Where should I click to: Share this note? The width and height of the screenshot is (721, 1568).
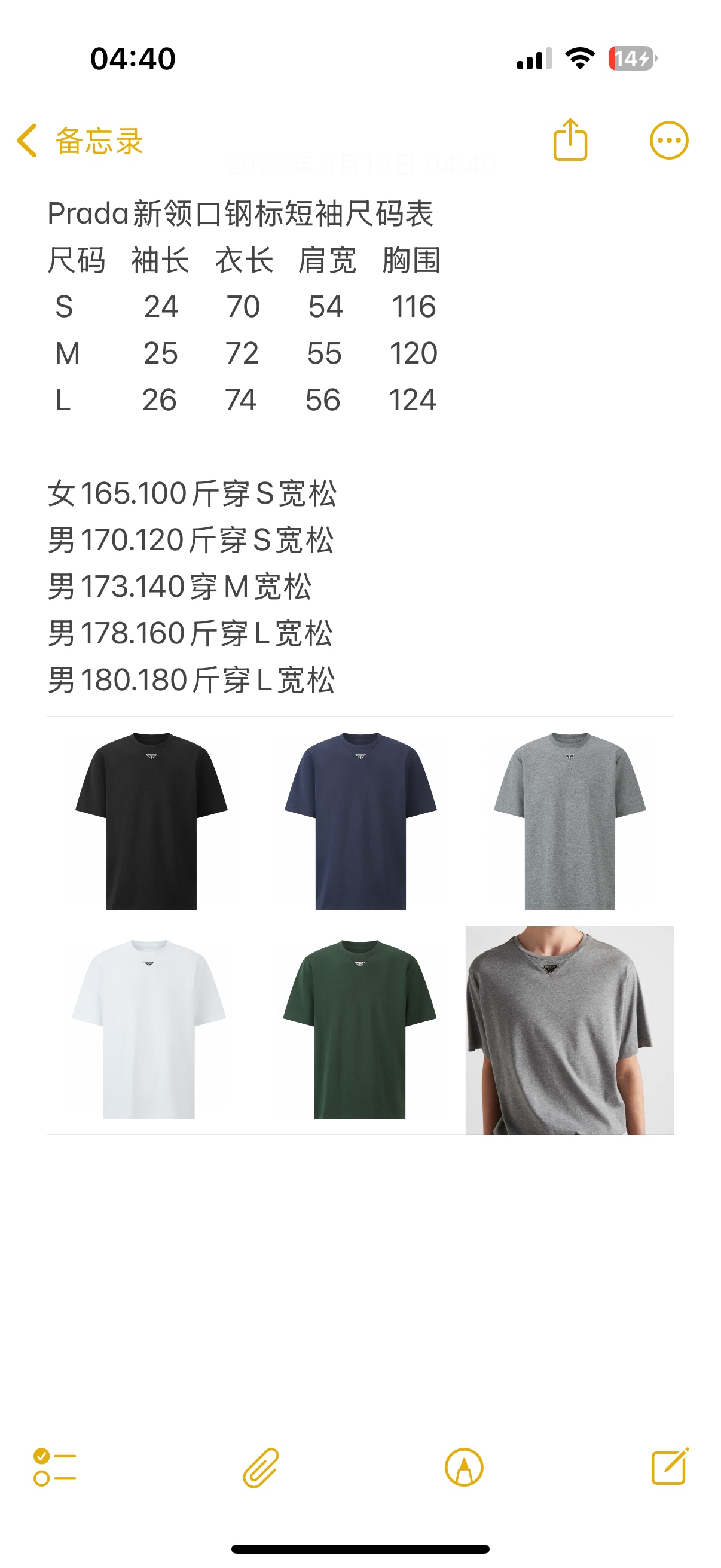pos(570,140)
